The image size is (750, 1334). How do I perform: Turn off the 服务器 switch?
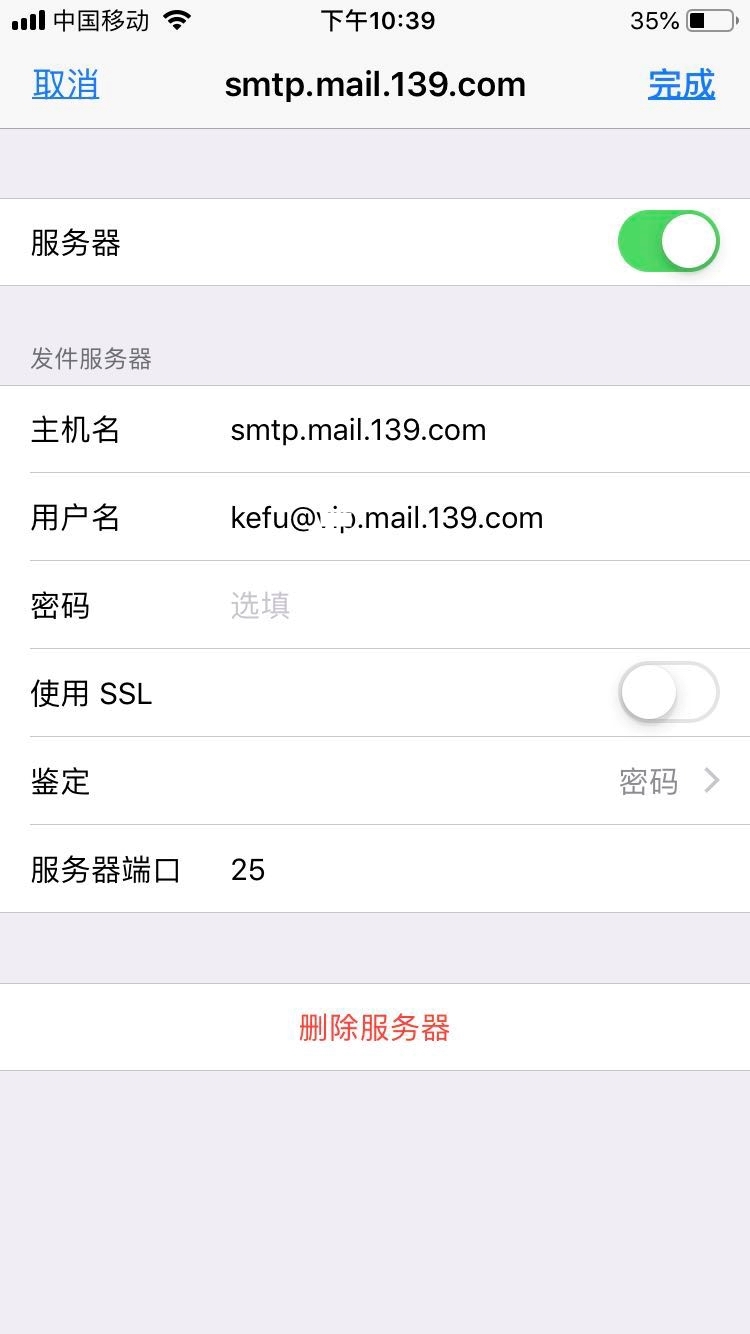pos(668,242)
